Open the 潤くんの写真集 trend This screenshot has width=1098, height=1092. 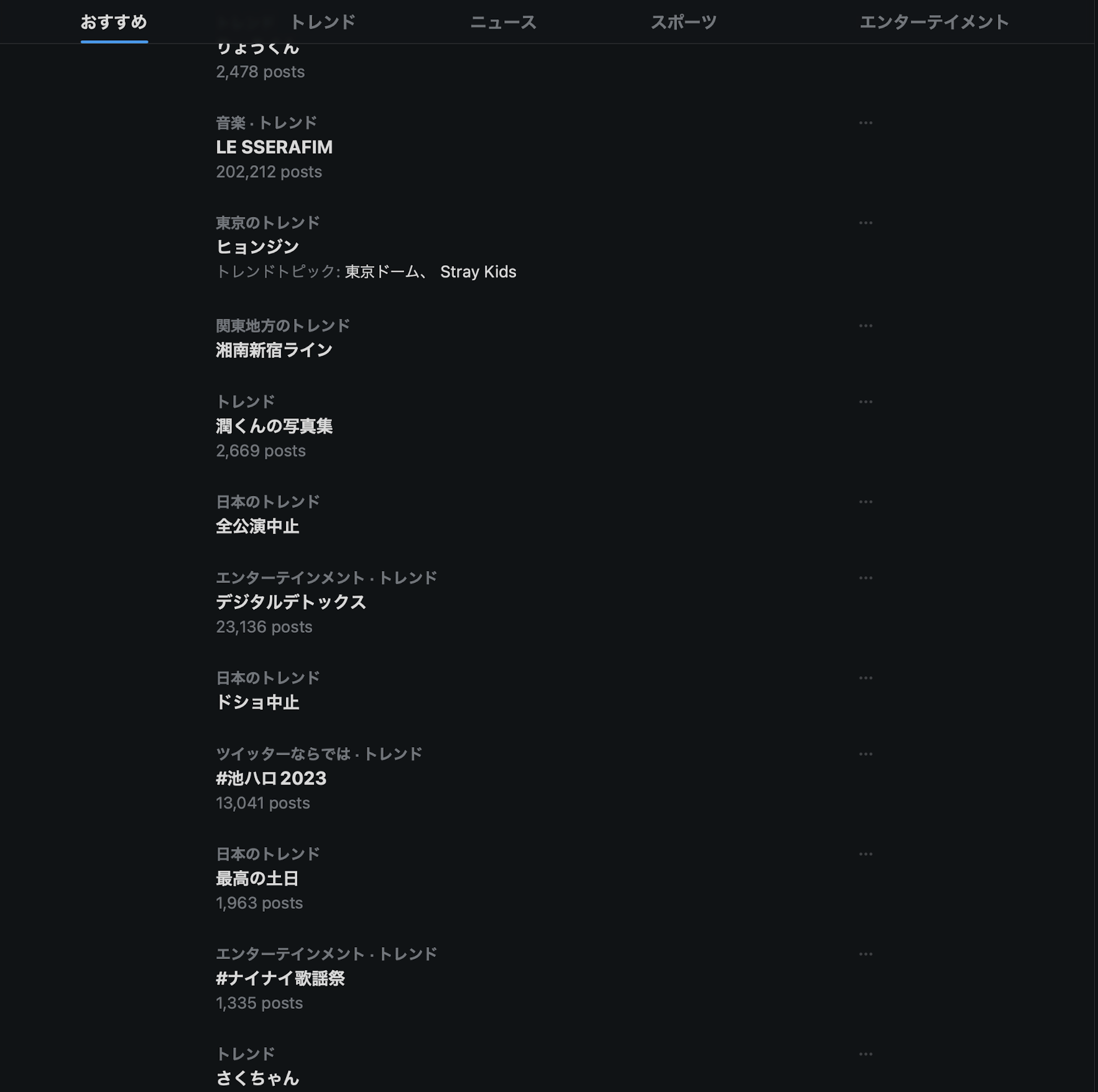[x=274, y=426]
